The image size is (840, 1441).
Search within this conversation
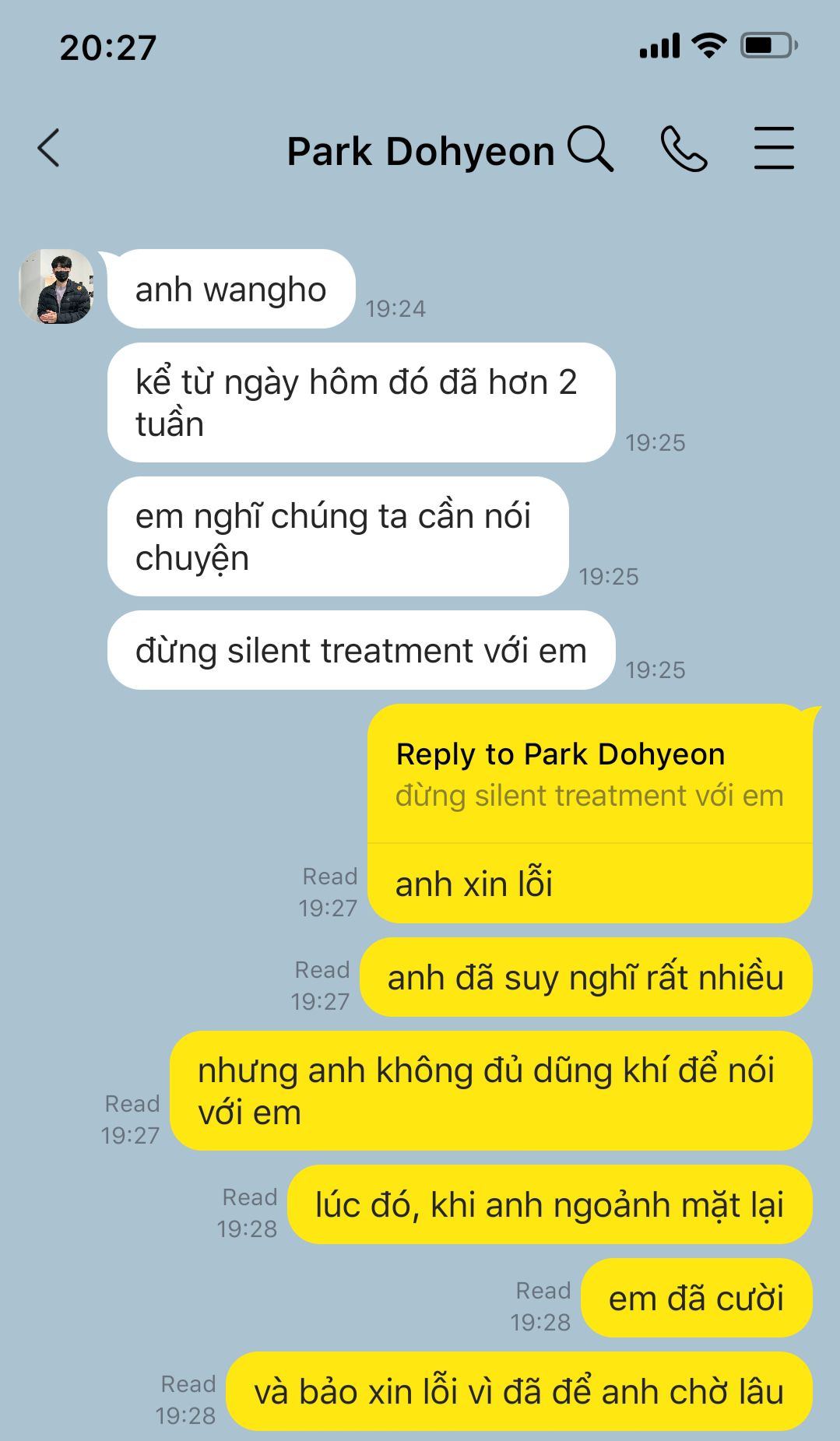click(590, 148)
